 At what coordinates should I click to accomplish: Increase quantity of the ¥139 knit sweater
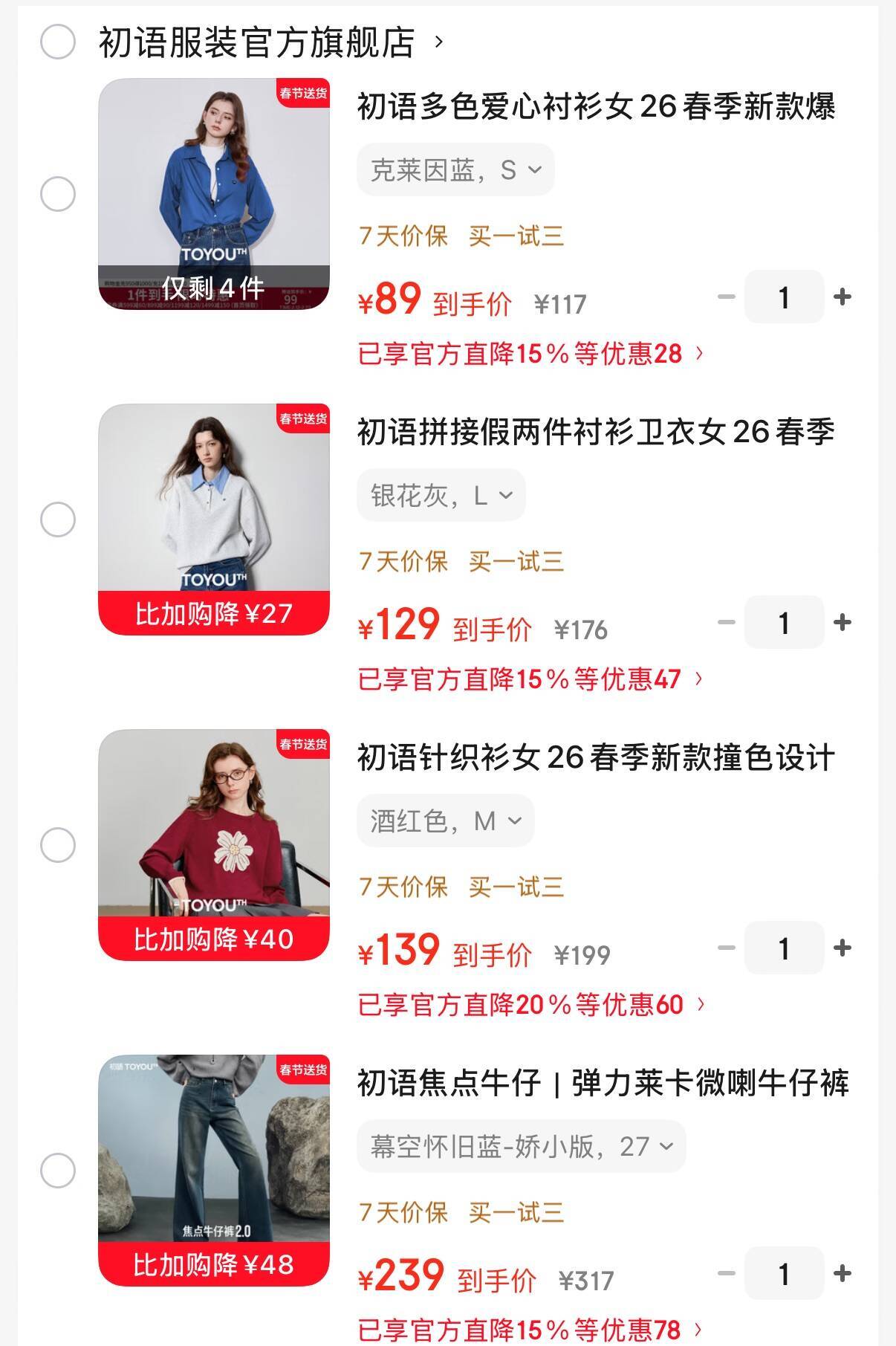842,948
